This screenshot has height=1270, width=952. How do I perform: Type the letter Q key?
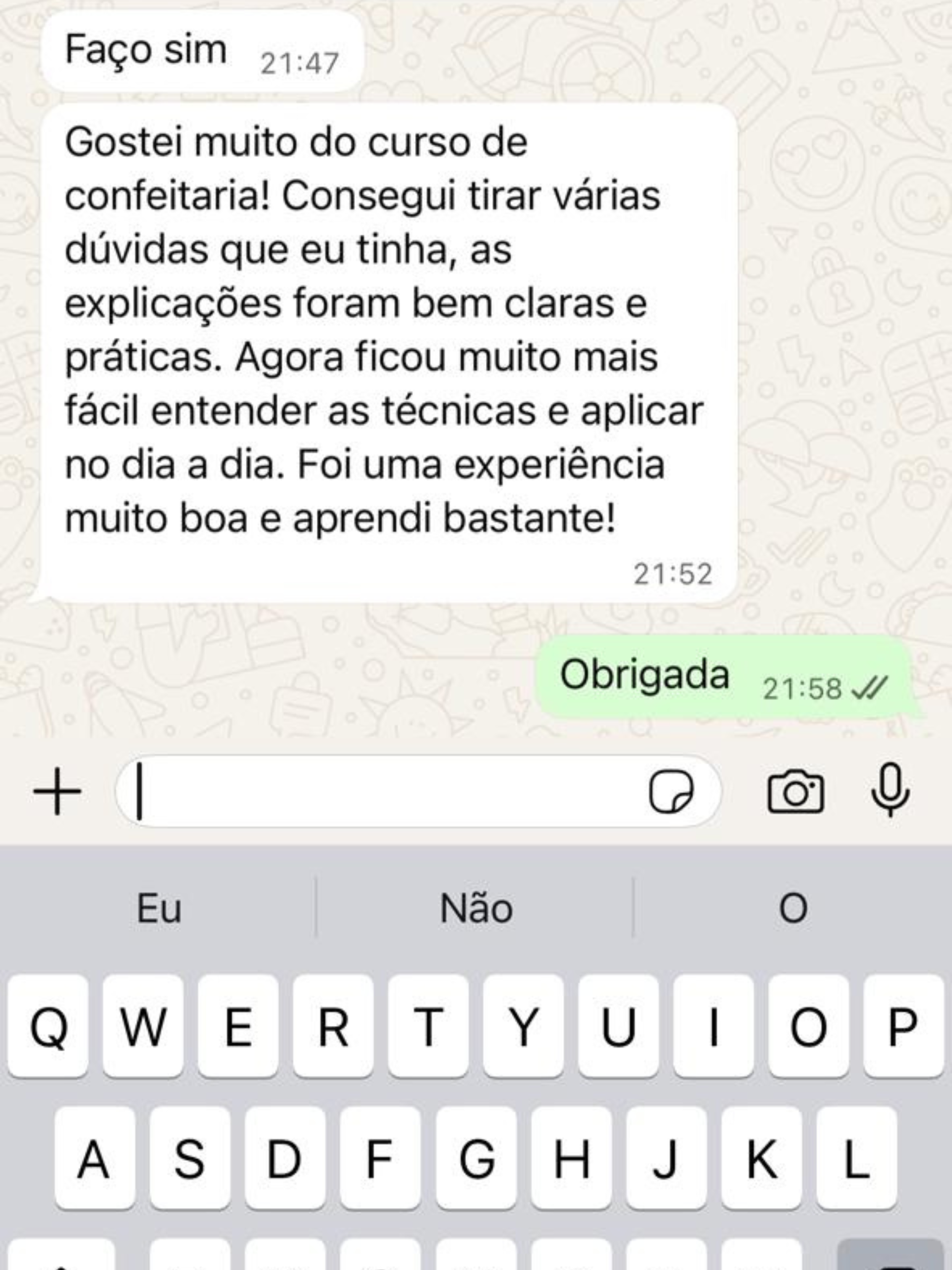49,1026
